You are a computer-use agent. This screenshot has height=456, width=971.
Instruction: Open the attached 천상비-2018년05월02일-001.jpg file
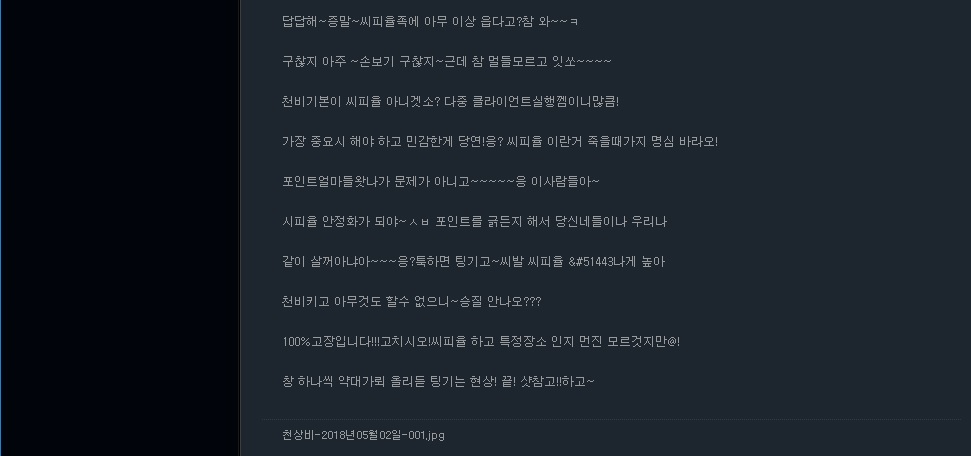[363, 435]
